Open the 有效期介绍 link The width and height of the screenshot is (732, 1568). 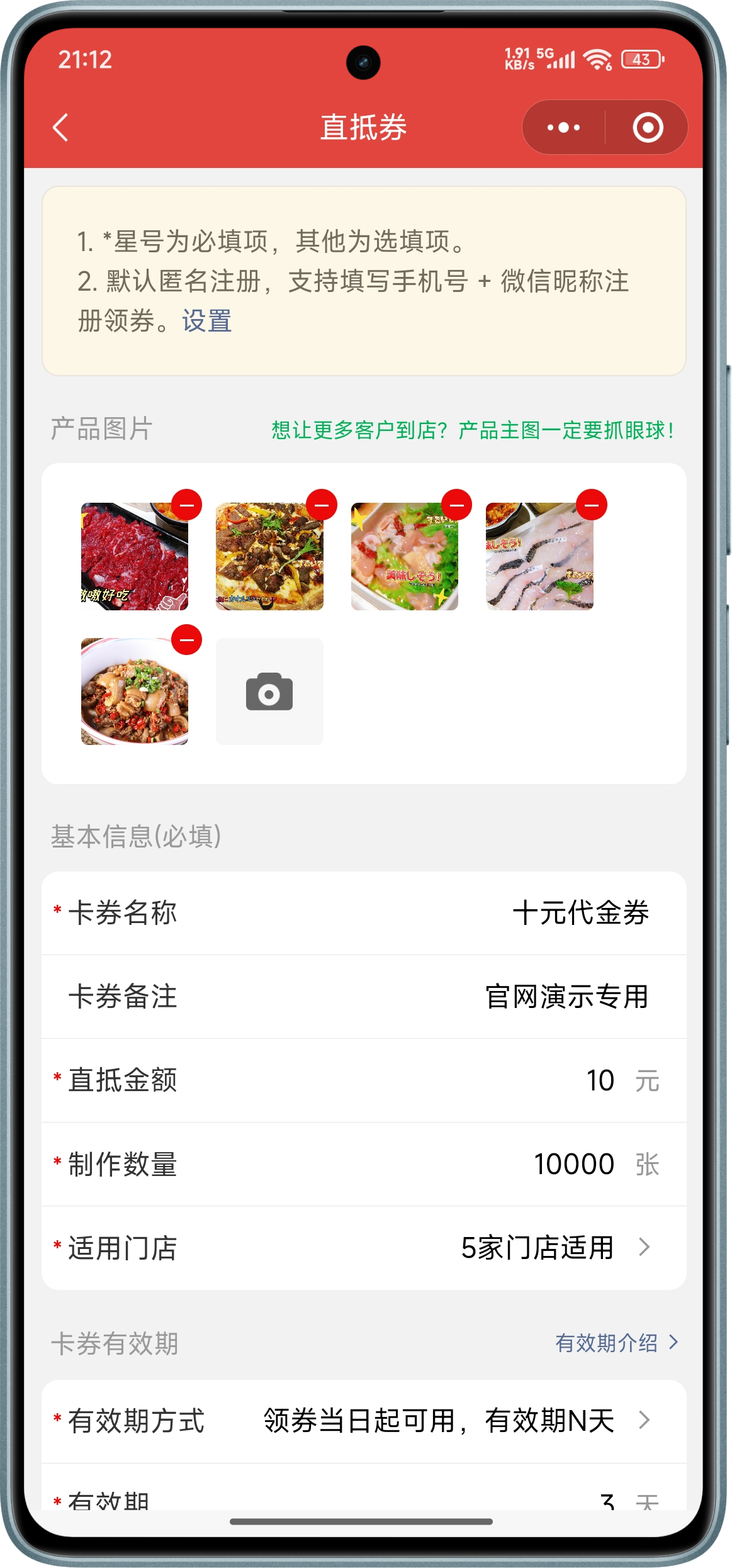(616, 1343)
